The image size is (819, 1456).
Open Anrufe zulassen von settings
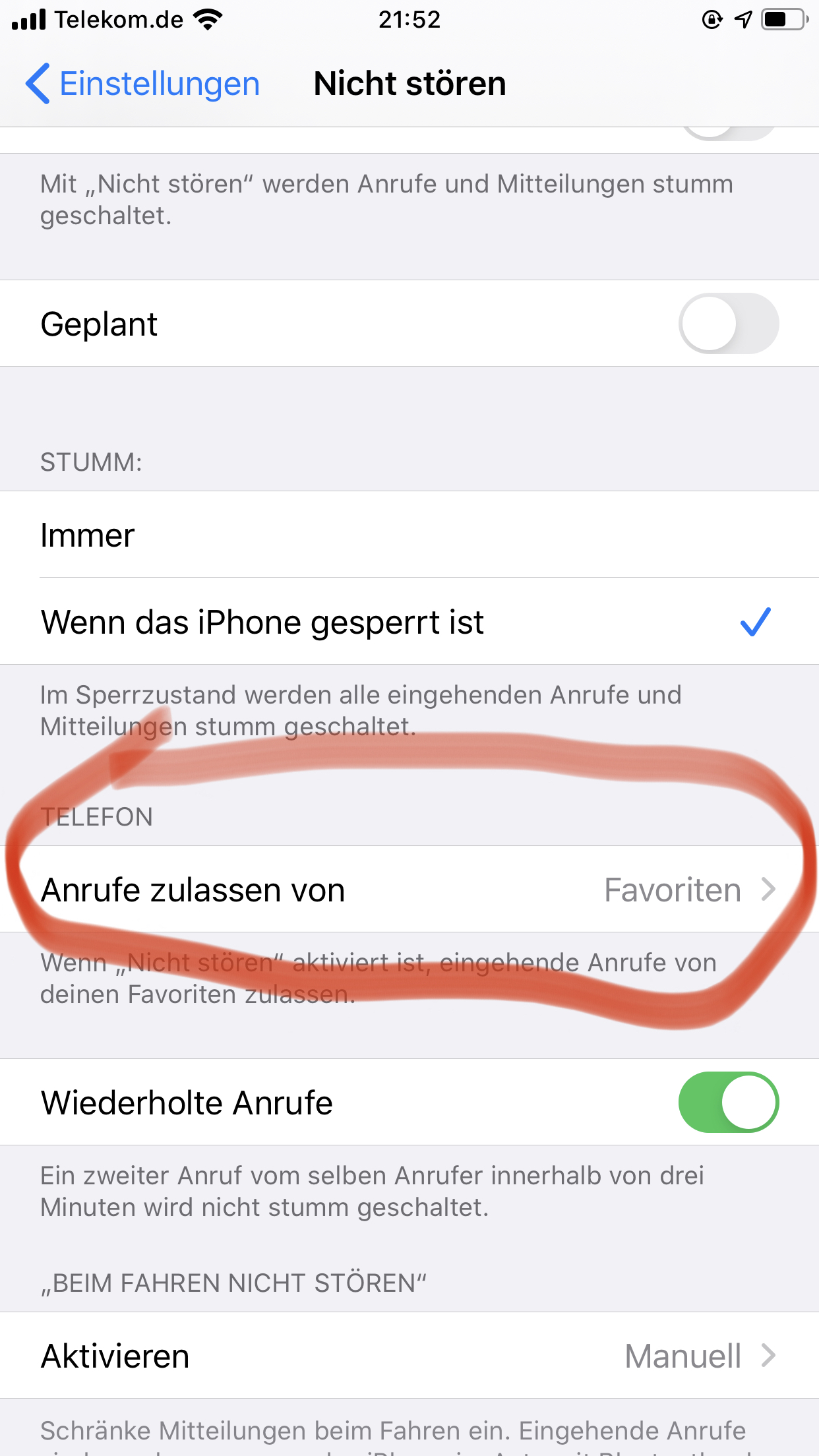click(409, 890)
